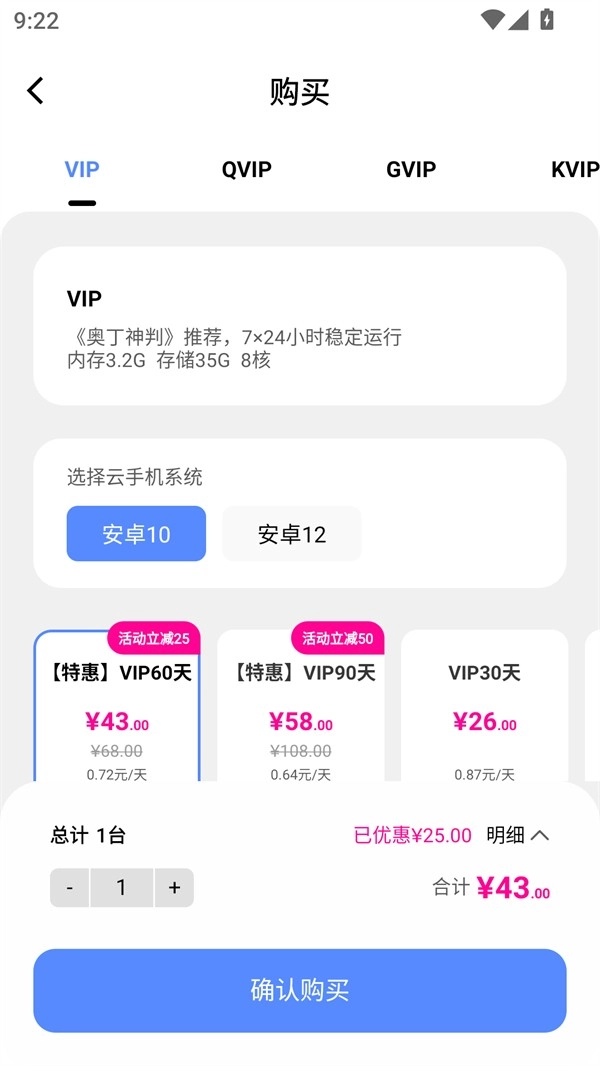Choose the 安卓10 system option
Screen dimensions: 600x1066
tap(136, 534)
